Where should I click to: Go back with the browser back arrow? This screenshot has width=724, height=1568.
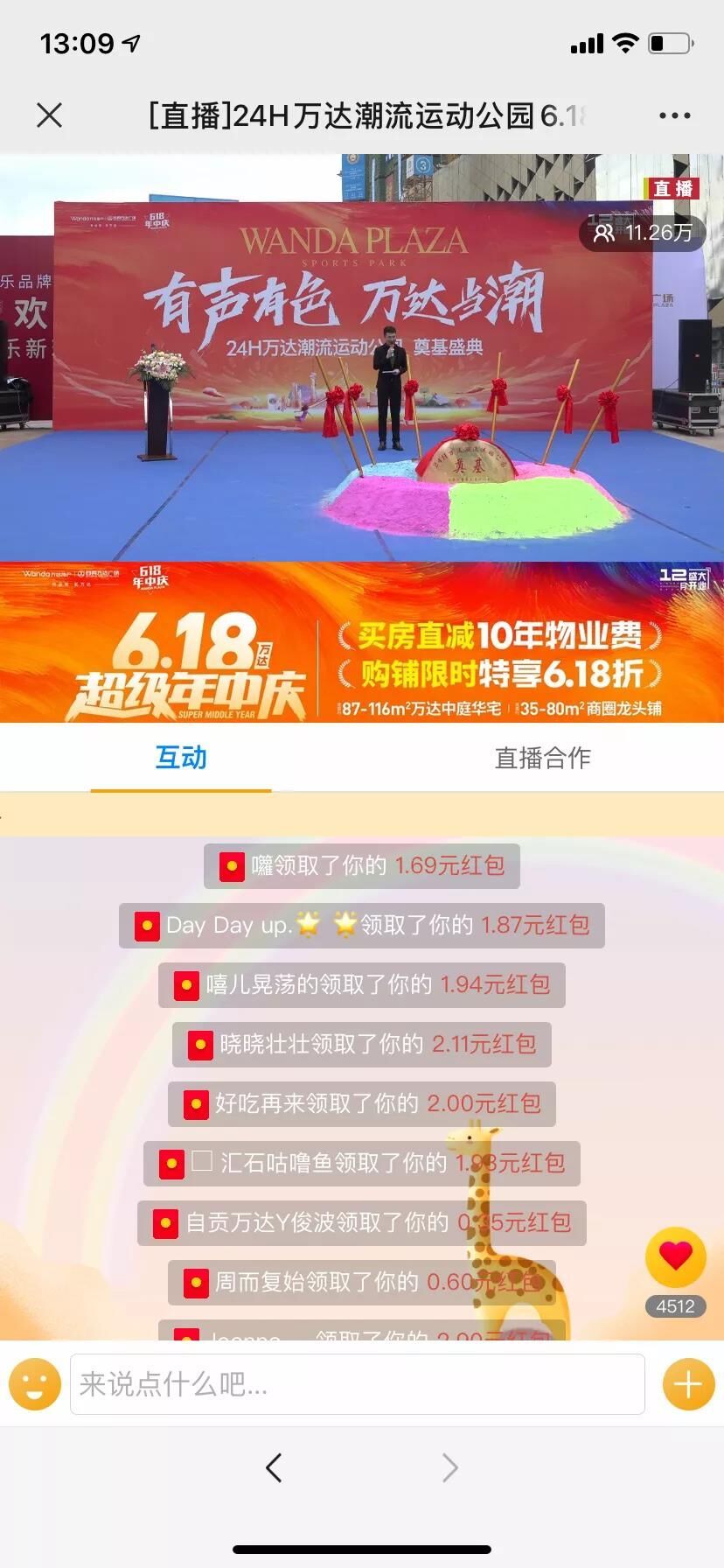pos(274,1467)
